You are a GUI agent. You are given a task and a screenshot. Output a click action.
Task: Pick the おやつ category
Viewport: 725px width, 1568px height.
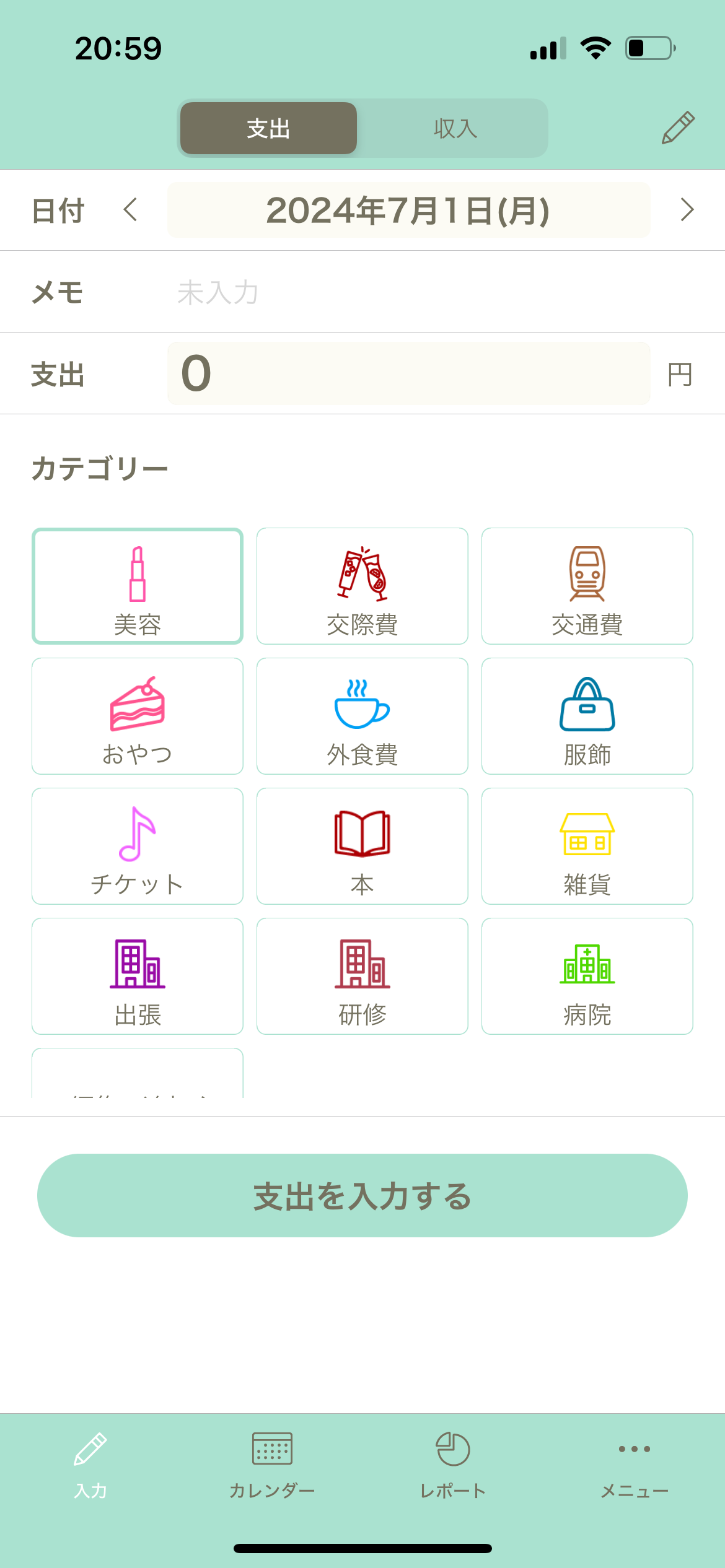point(138,716)
